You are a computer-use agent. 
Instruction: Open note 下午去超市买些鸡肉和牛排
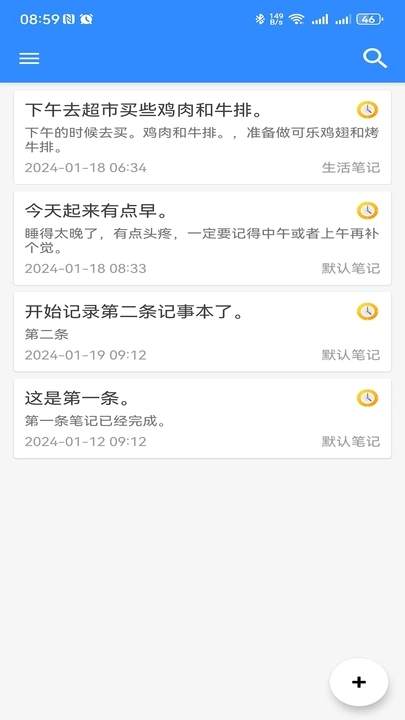pos(202,137)
